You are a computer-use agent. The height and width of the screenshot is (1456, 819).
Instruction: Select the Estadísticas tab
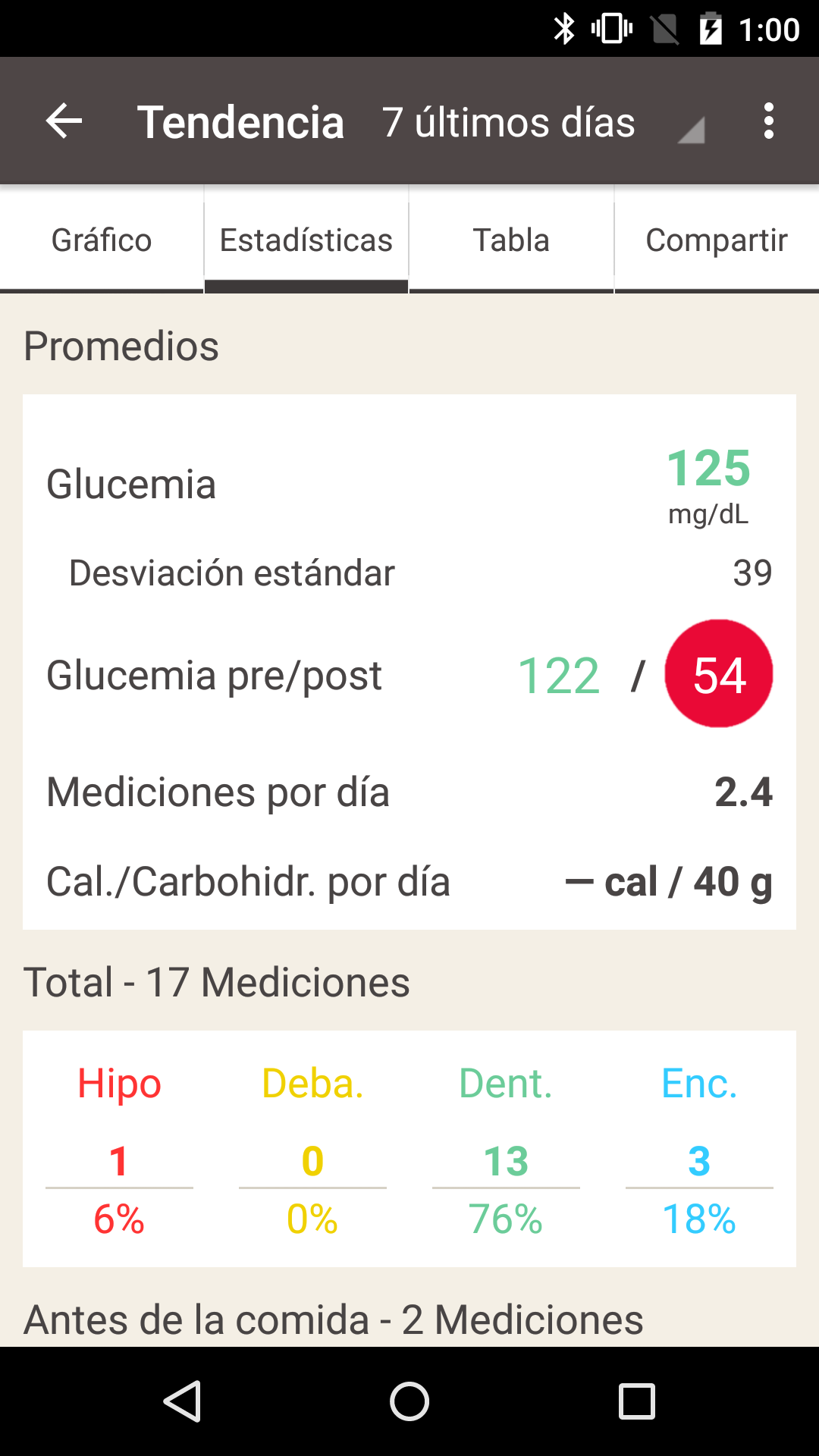(306, 240)
